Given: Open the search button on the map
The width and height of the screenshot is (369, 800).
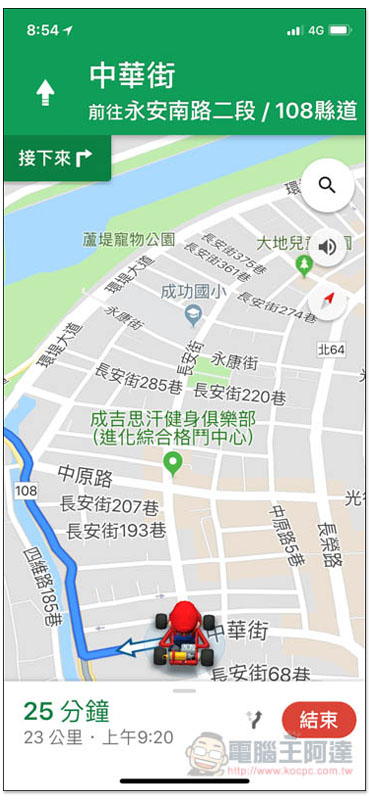Looking at the screenshot, I should pos(327,185).
